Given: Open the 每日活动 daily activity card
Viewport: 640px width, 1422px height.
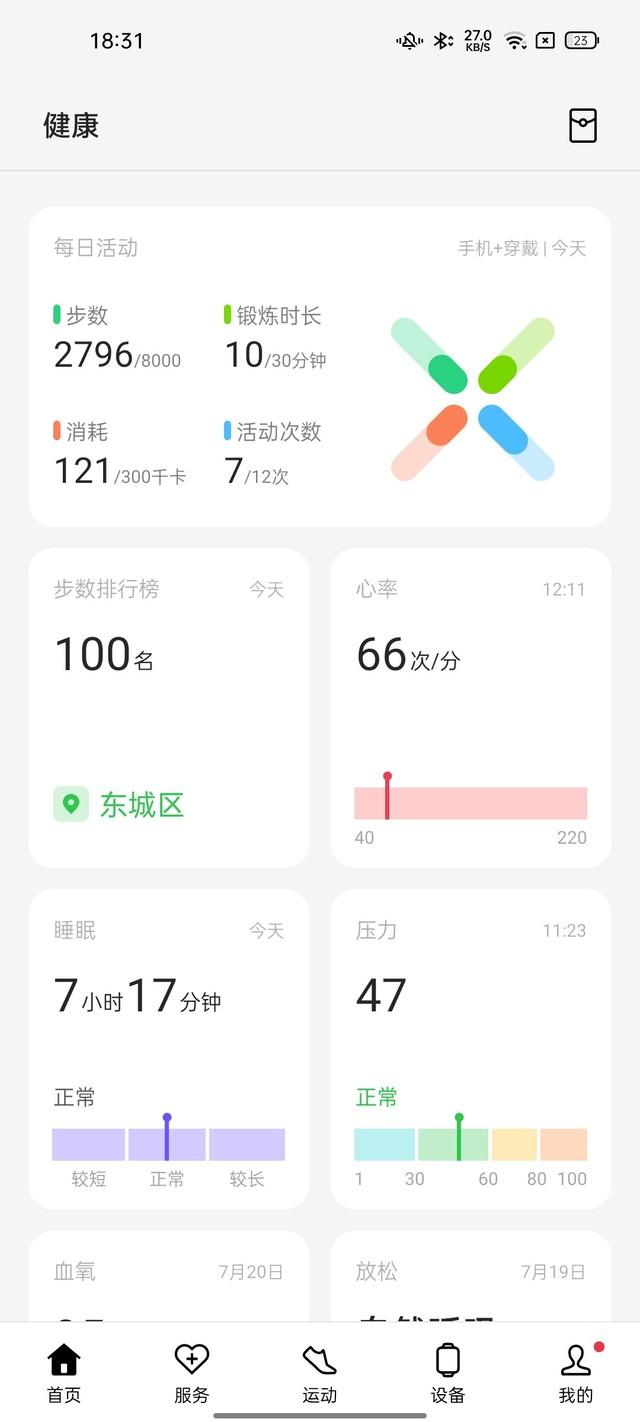Looking at the screenshot, I should pos(320,367).
